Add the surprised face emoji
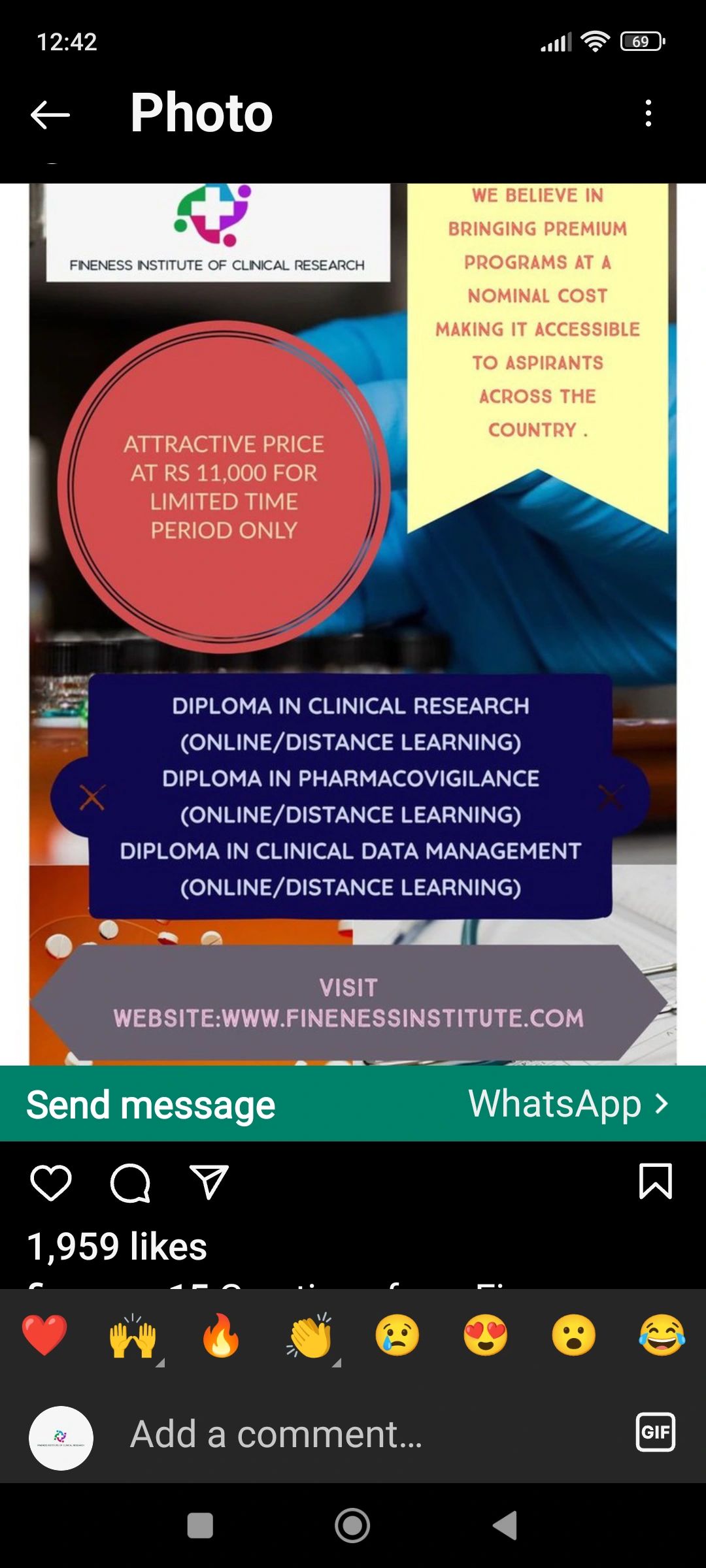Viewport: 706px width, 1568px height. (x=574, y=1335)
